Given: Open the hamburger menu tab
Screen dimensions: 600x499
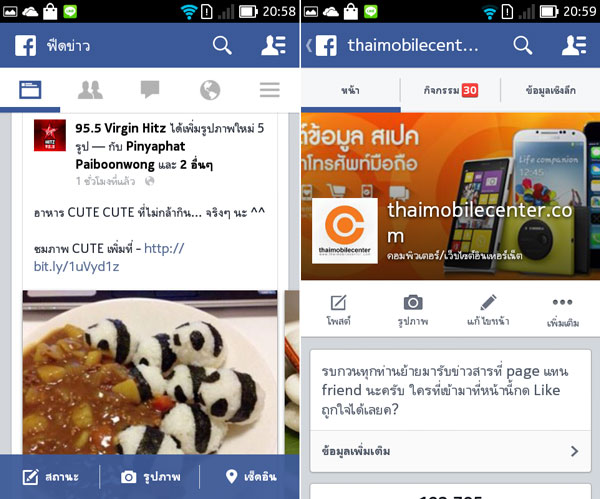Looking at the screenshot, I should (269, 90).
